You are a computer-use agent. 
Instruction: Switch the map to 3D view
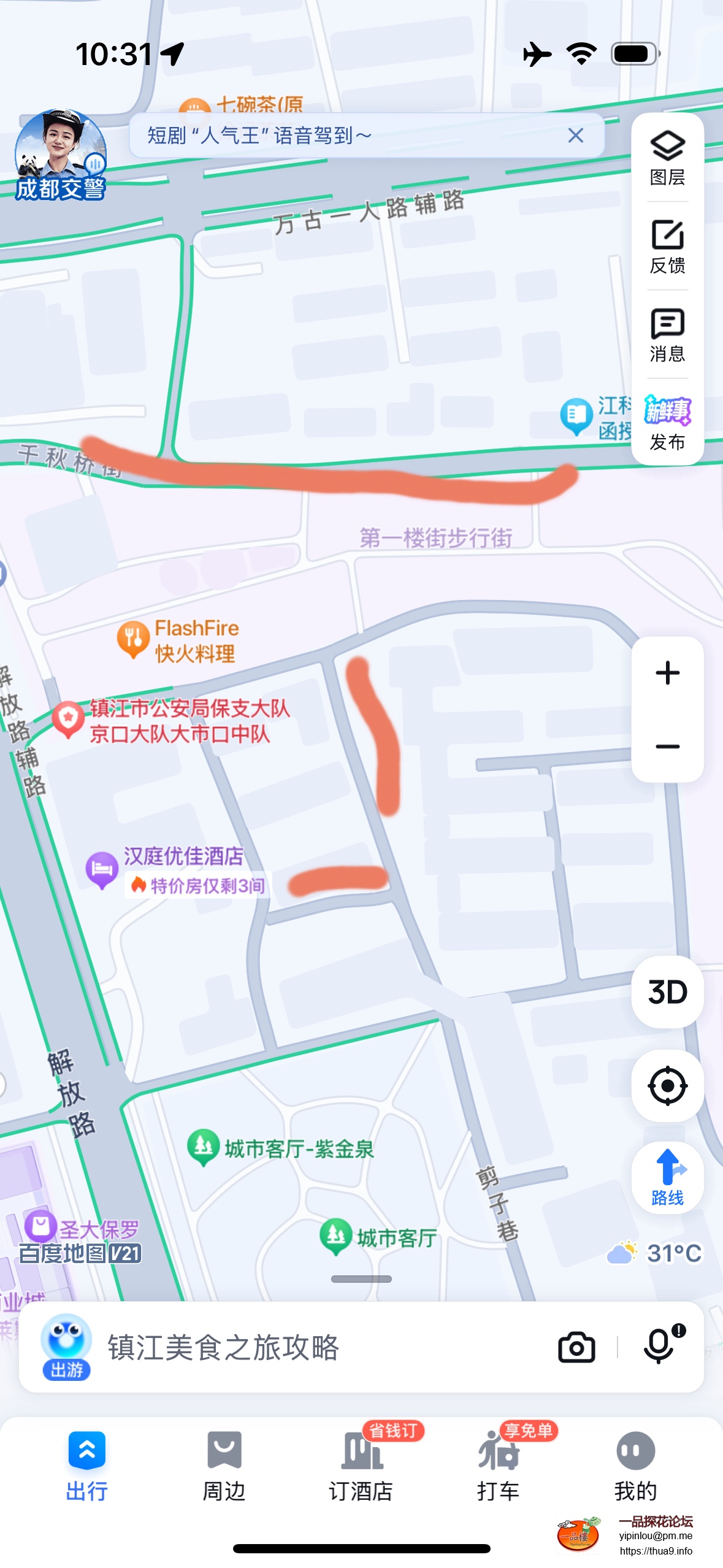click(x=667, y=992)
